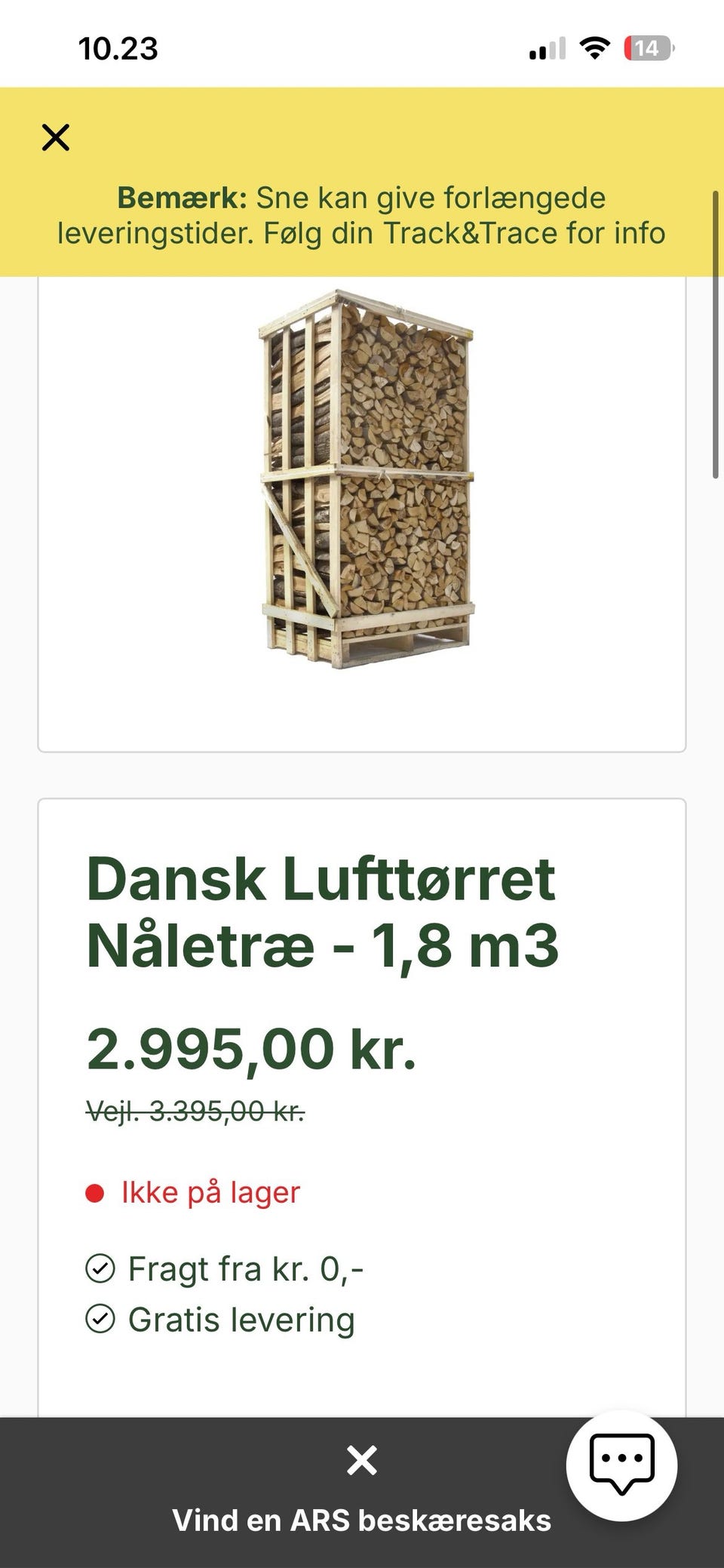Select the red out-of-stock dot indicator
724x1568 pixels.
click(x=94, y=1191)
